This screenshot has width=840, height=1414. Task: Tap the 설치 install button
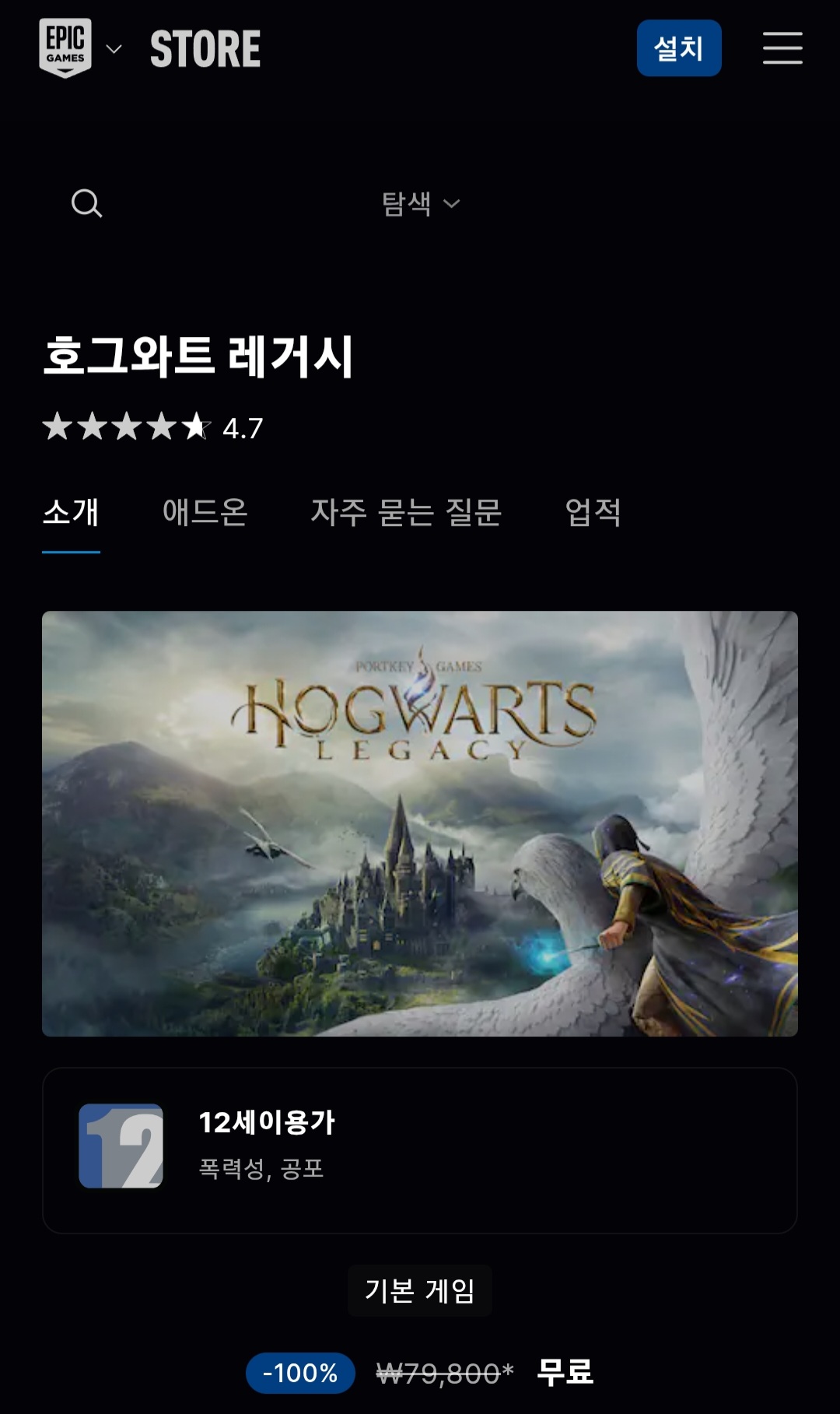(678, 48)
